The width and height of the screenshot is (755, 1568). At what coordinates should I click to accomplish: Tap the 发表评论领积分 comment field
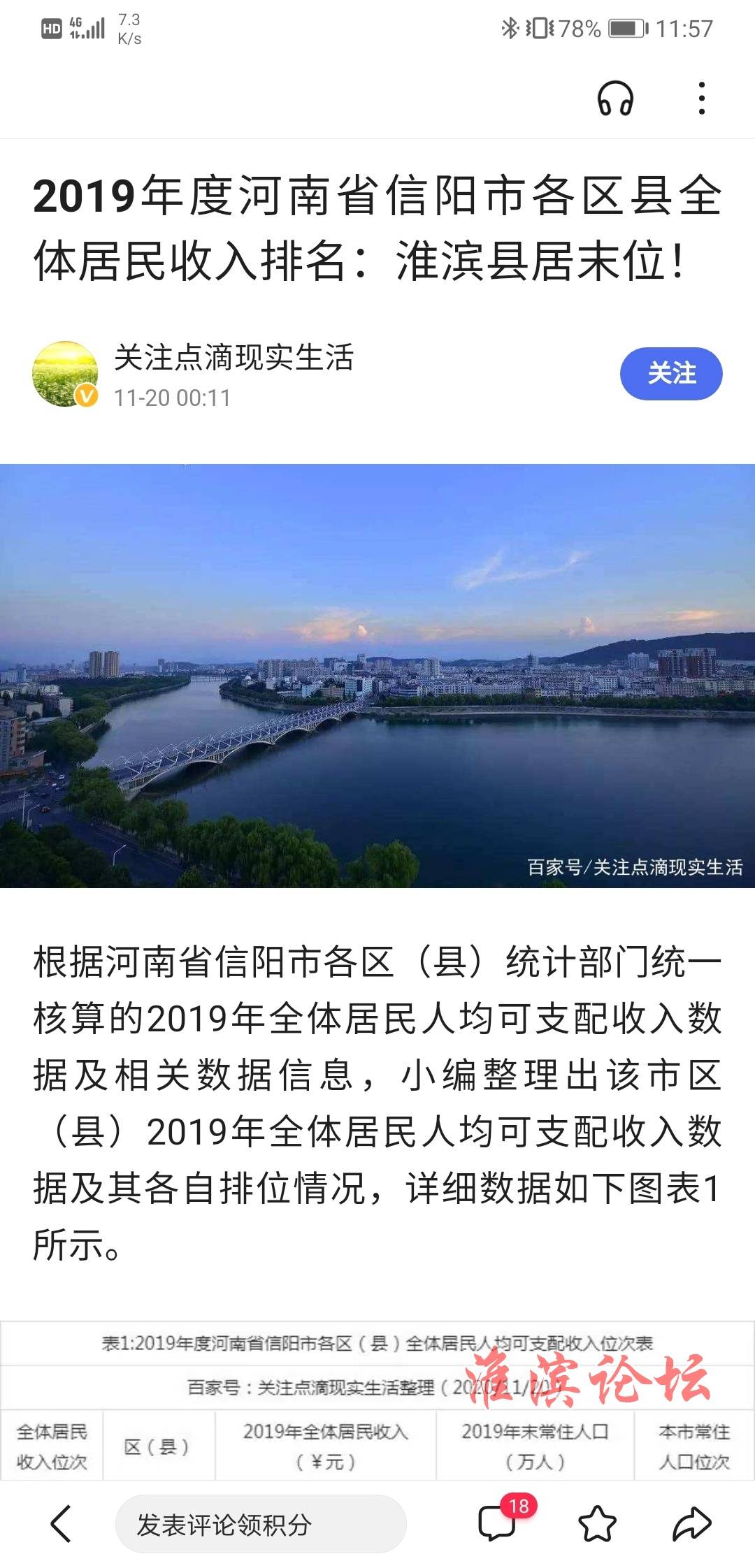[x=260, y=1524]
